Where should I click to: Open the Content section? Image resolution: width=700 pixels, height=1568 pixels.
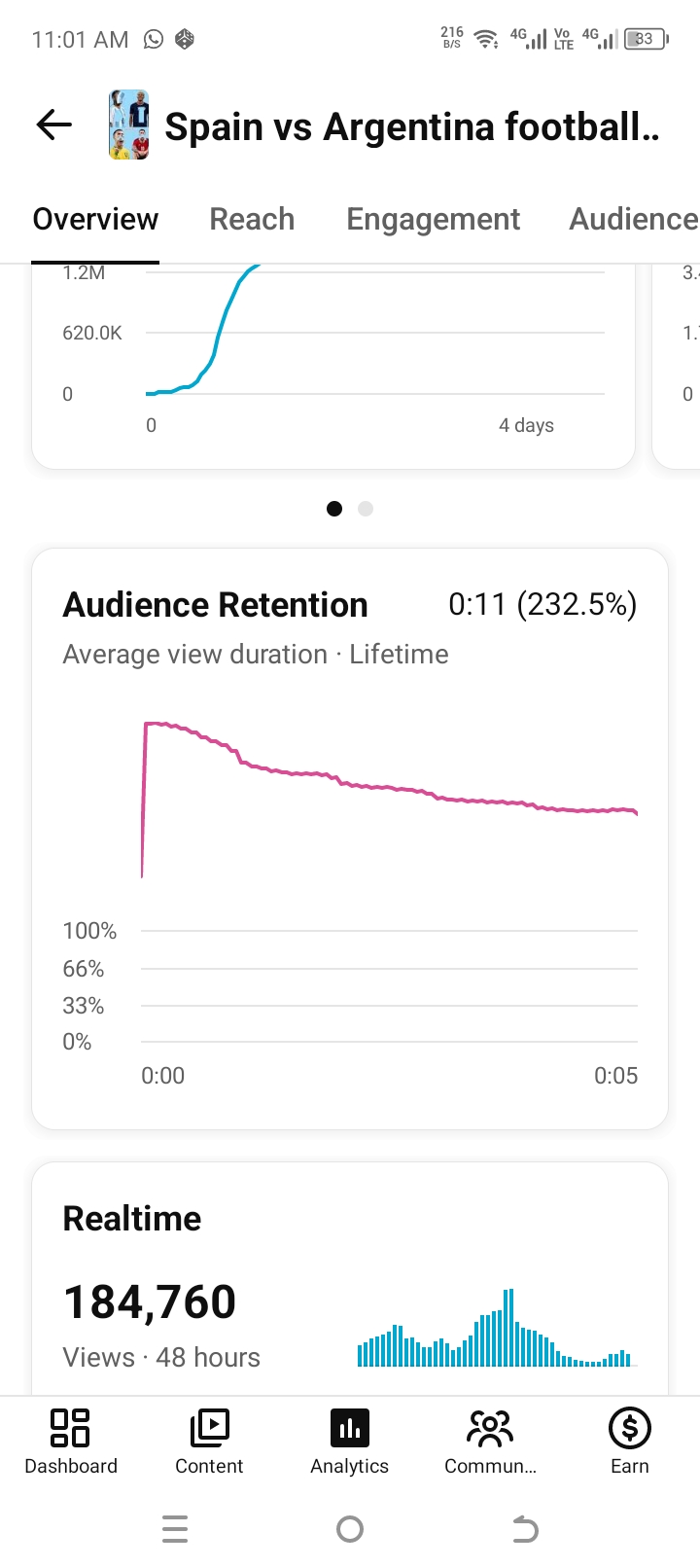(209, 1443)
